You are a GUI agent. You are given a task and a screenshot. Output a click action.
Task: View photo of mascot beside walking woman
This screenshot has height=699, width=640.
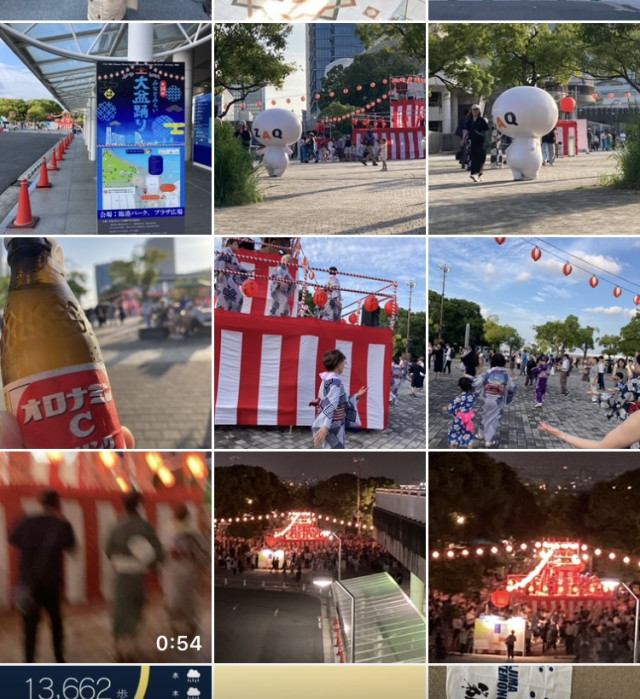(x=533, y=128)
